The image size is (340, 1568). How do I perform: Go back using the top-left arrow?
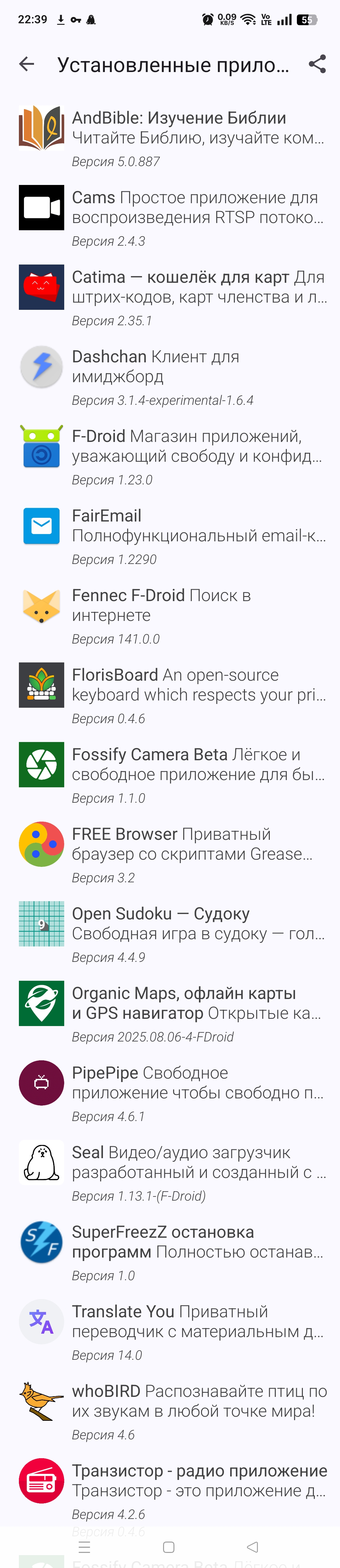(x=27, y=64)
